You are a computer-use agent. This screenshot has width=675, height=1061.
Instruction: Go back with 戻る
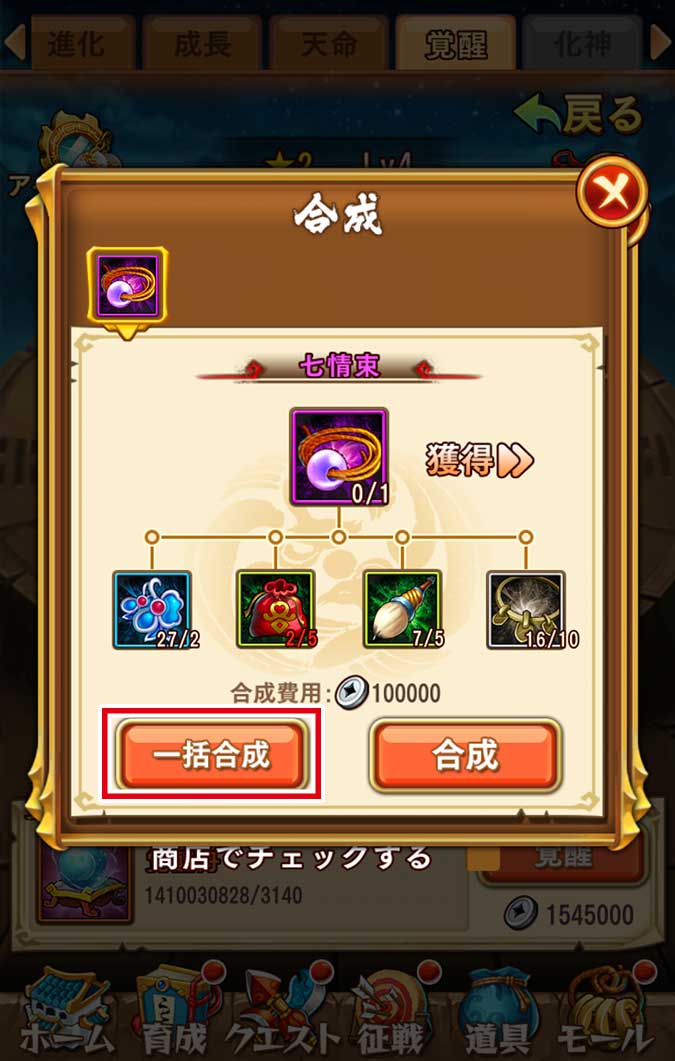578,116
